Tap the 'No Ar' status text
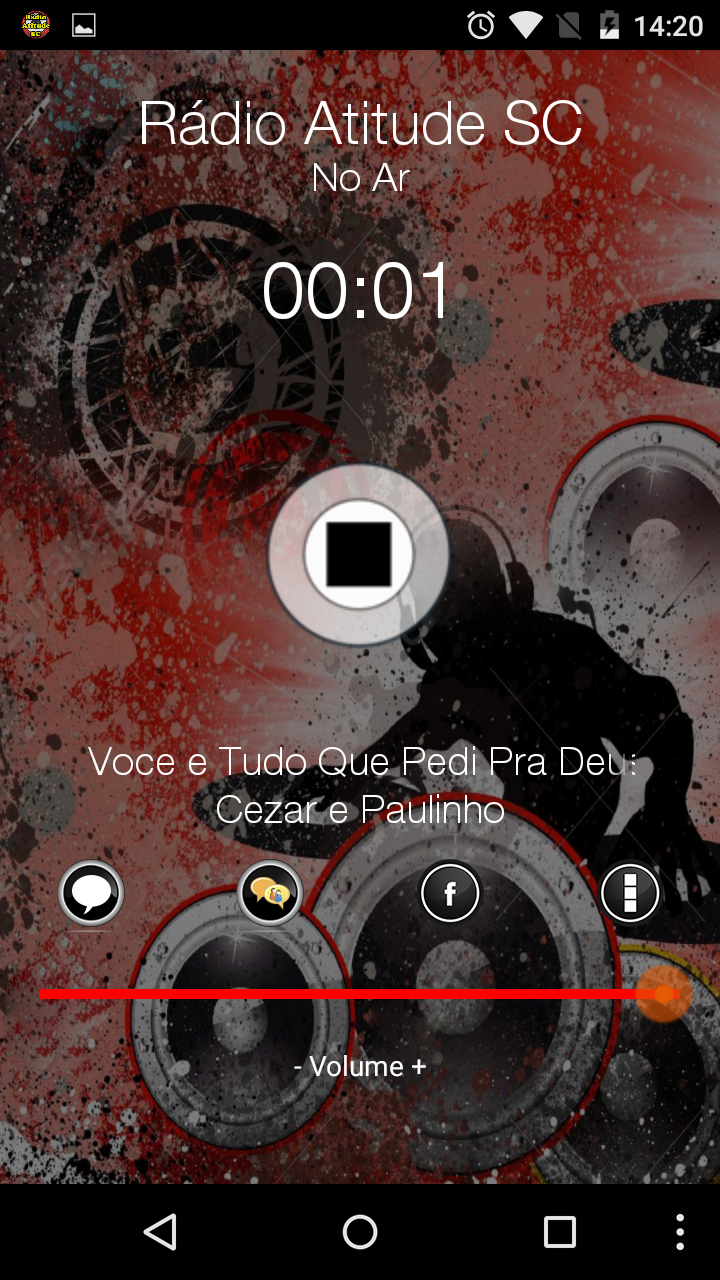 coord(360,178)
